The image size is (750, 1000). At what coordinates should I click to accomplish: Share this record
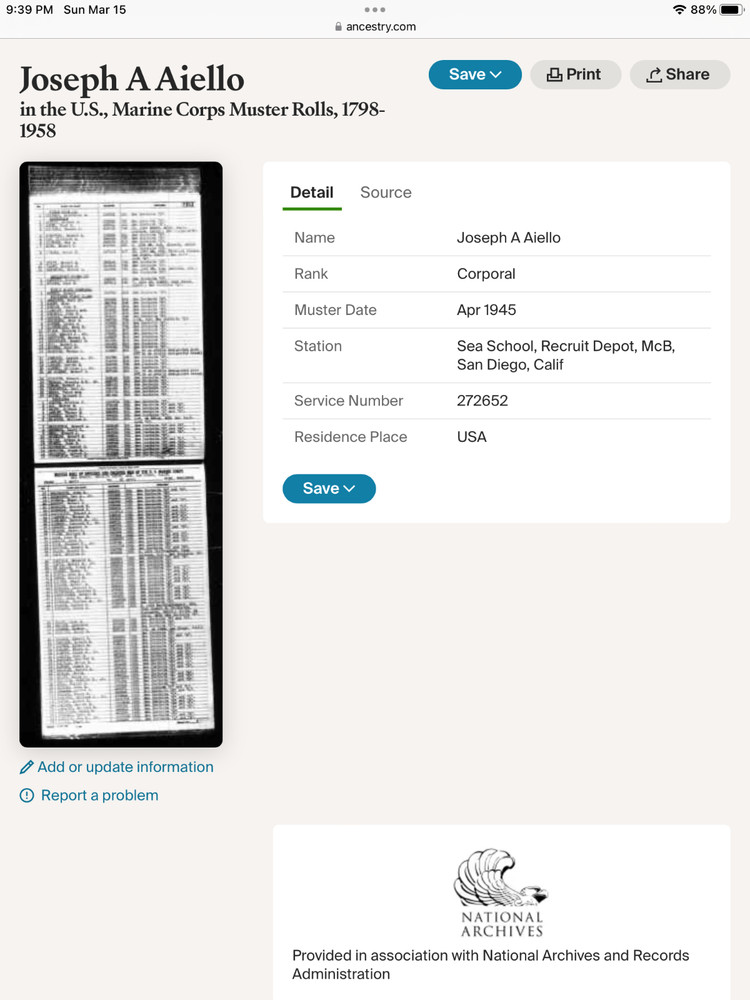pyautogui.click(x=679, y=75)
